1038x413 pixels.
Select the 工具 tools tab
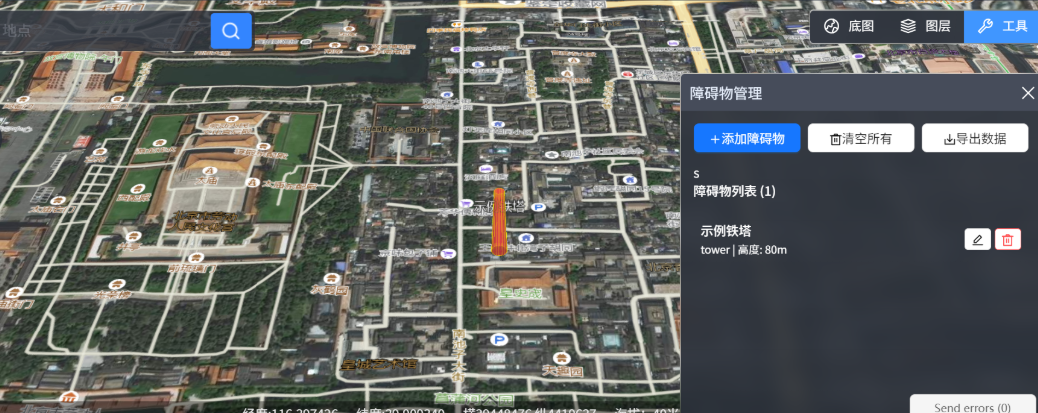pos(1001,26)
